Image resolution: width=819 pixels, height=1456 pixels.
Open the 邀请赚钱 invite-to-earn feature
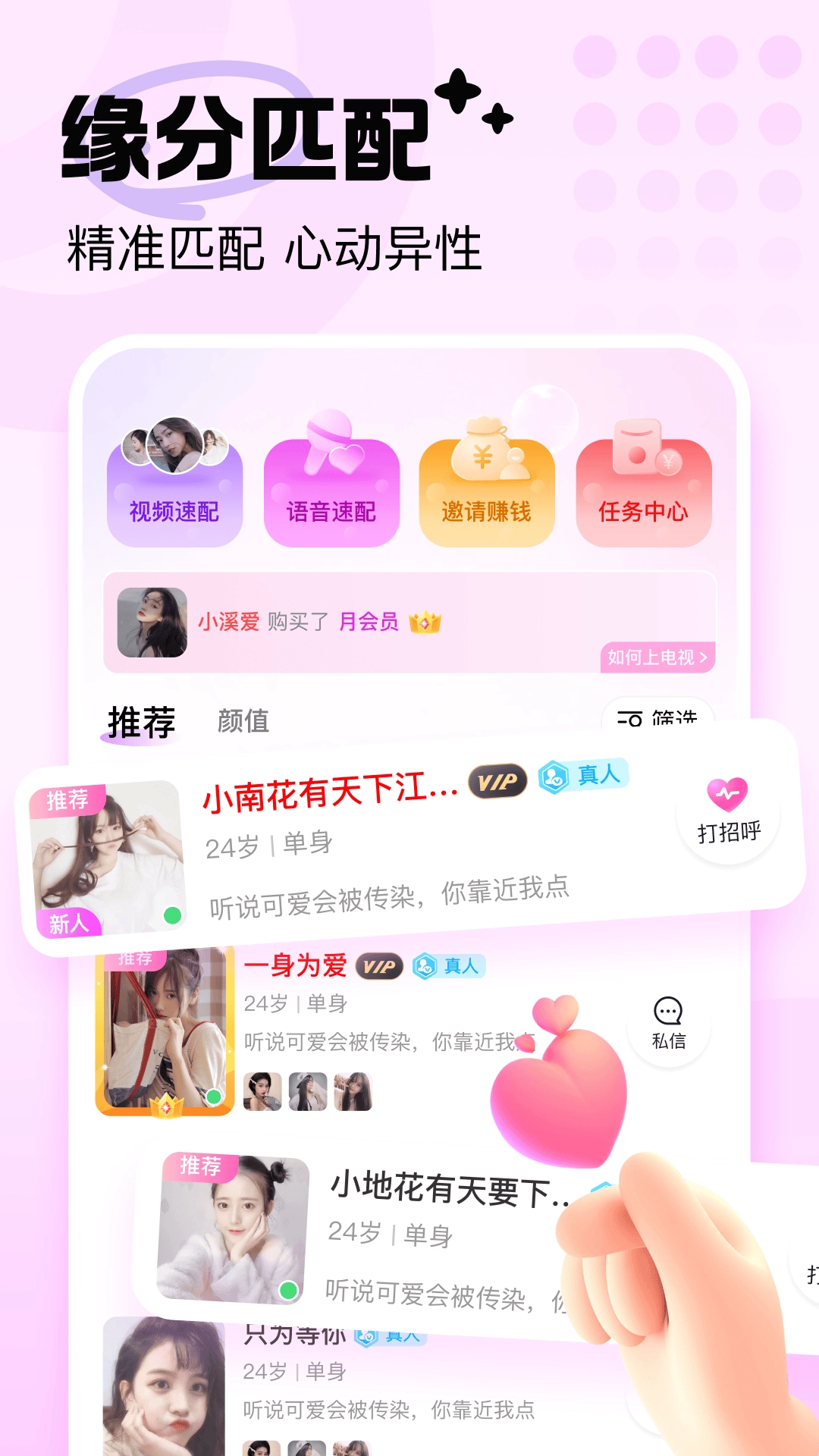point(488,485)
